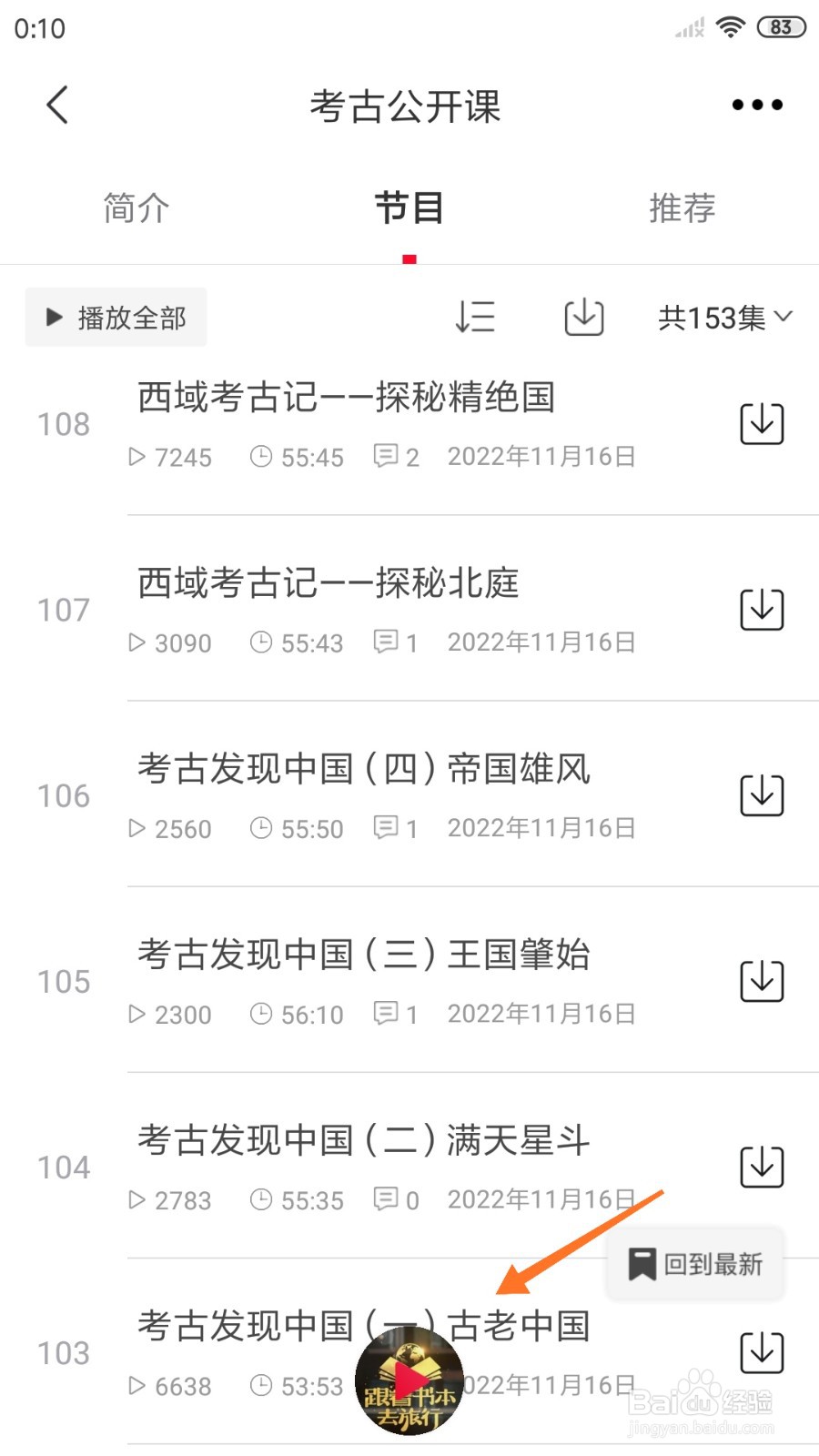Image resolution: width=819 pixels, height=1456 pixels.
Task: Download episode 108 西域考古记——探秘精绝国
Action: click(x=762, y=423)
